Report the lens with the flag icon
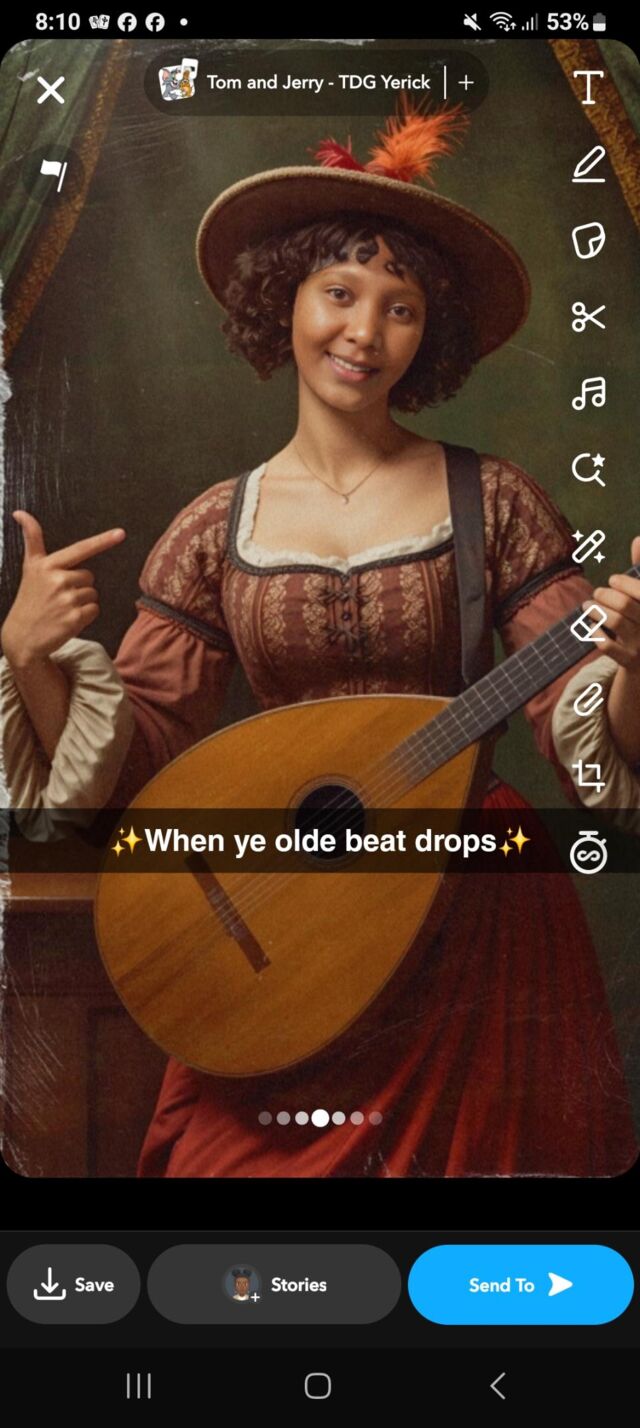Image resolution: width=640 pixels, height=1428 pixels. [53, 175]
